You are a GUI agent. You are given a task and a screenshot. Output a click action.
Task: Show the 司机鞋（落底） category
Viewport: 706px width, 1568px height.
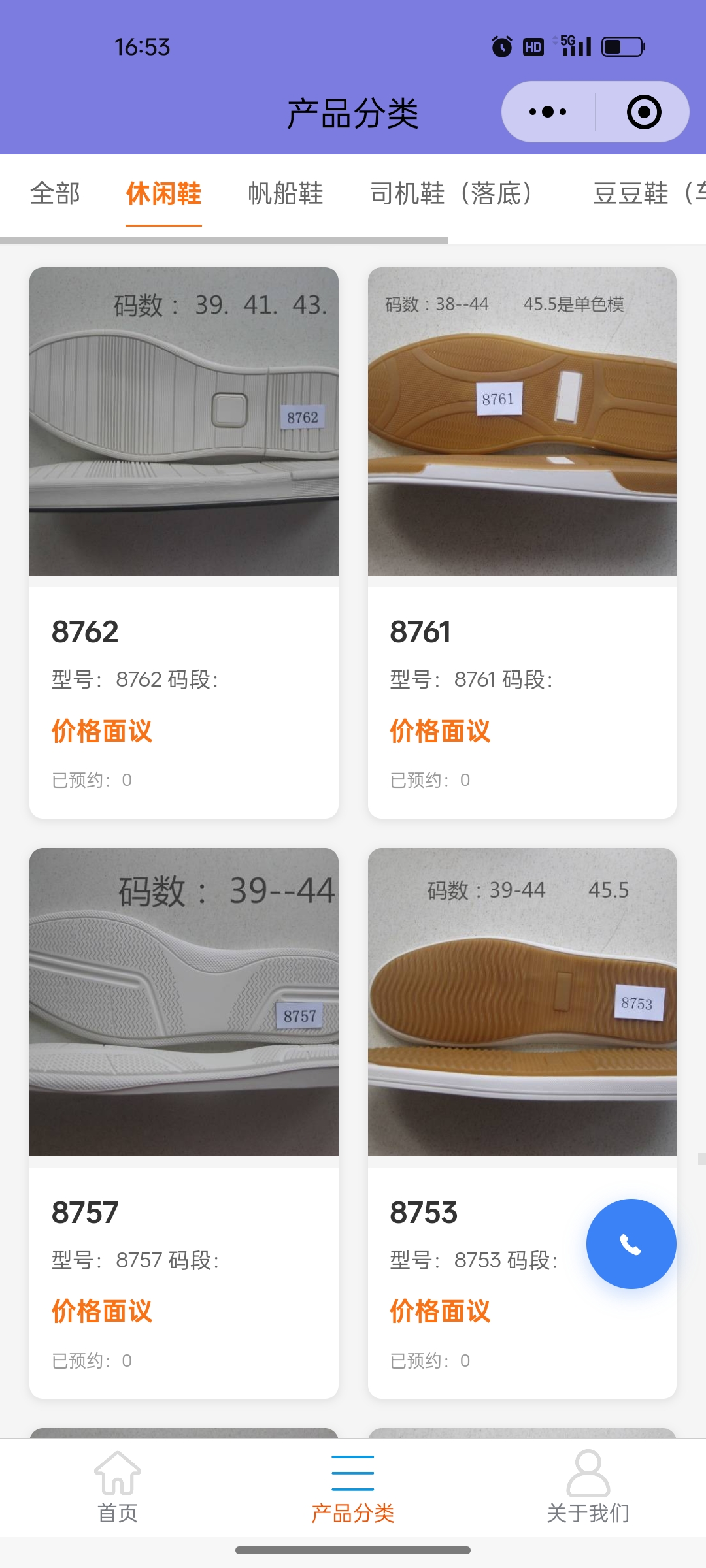451,194
